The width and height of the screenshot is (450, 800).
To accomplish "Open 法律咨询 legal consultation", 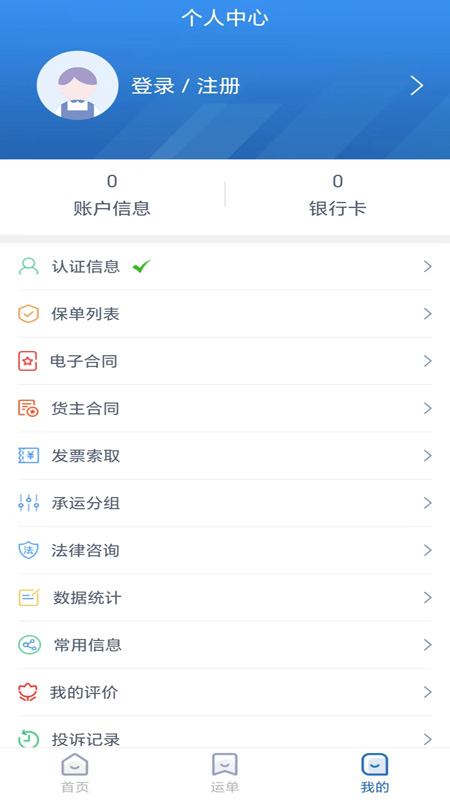I will [225, 551].
